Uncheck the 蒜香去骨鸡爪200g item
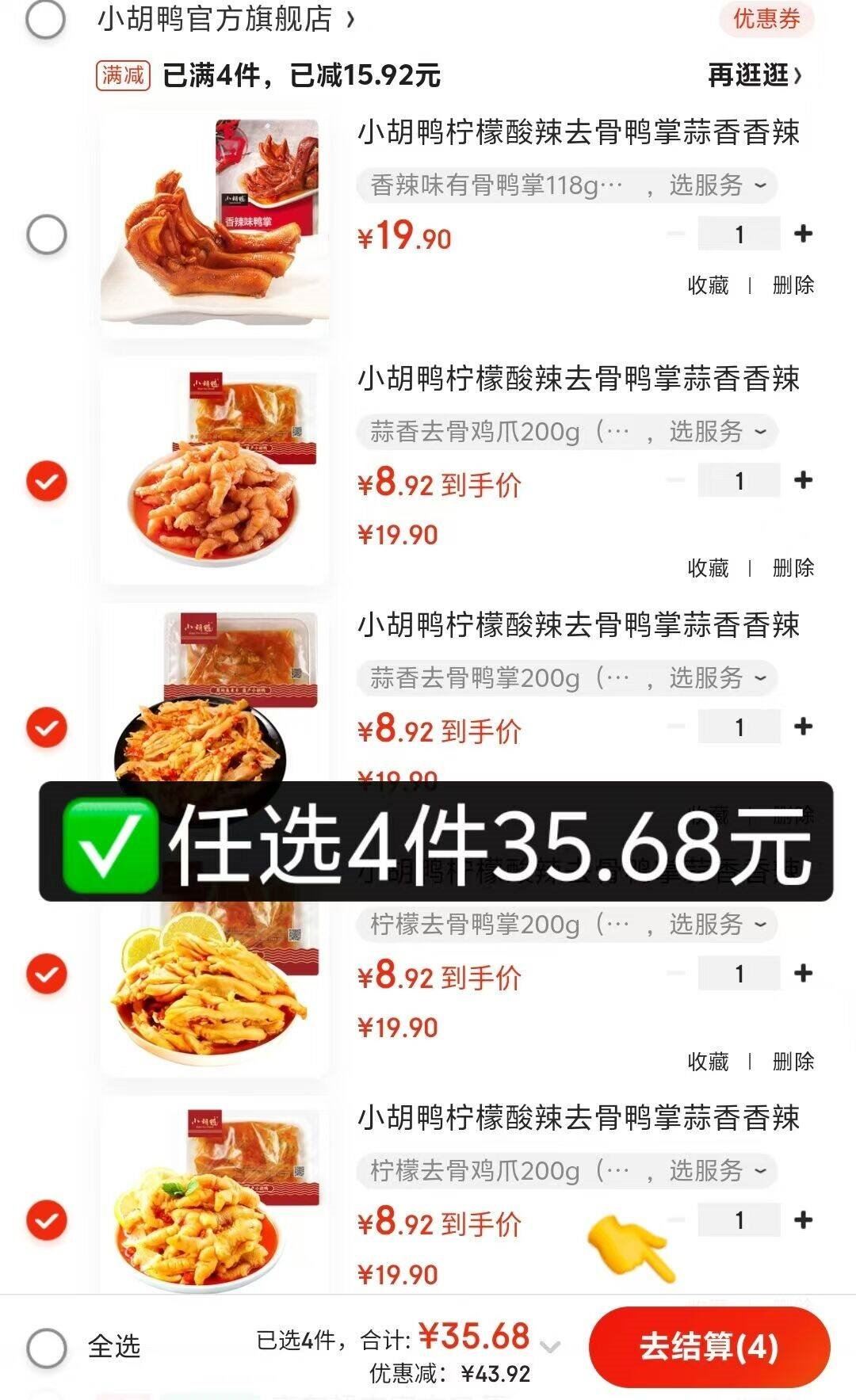This screenshot has width=856, height=1400. [47, 481]
